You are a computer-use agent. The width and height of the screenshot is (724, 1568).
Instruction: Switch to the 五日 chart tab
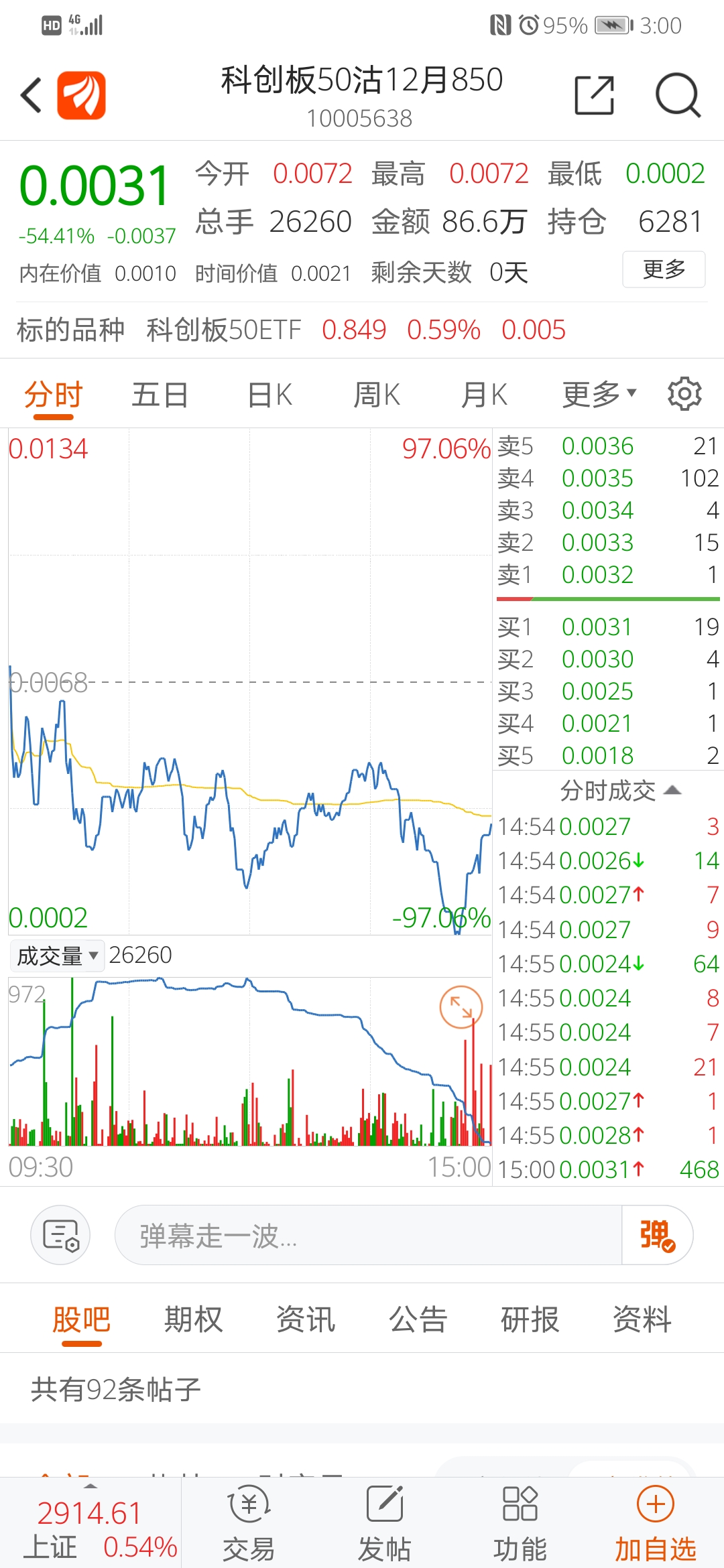coord(160,395)
